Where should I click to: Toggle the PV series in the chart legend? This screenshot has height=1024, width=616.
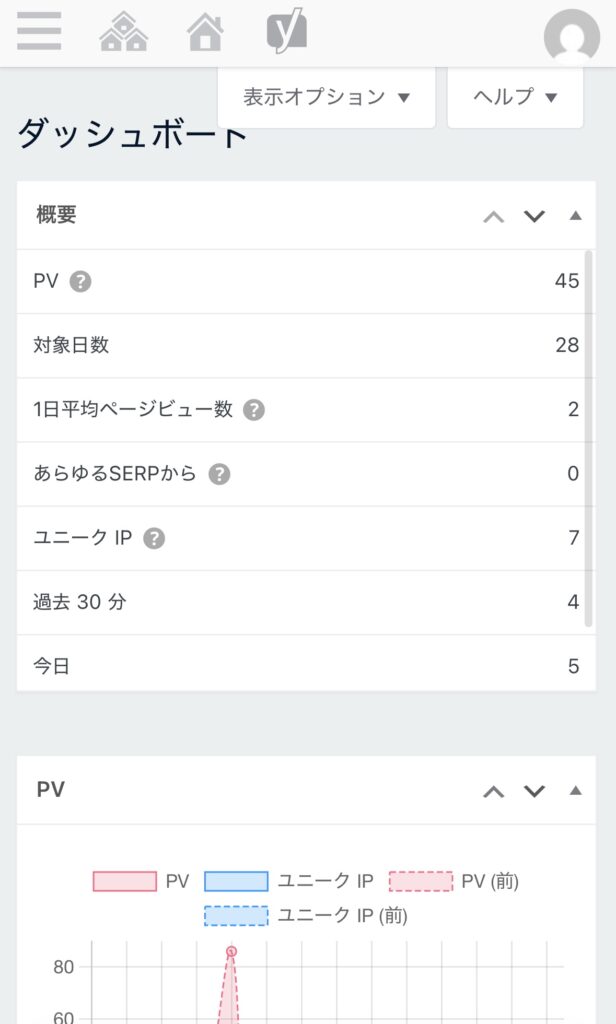tap(141, 881)
